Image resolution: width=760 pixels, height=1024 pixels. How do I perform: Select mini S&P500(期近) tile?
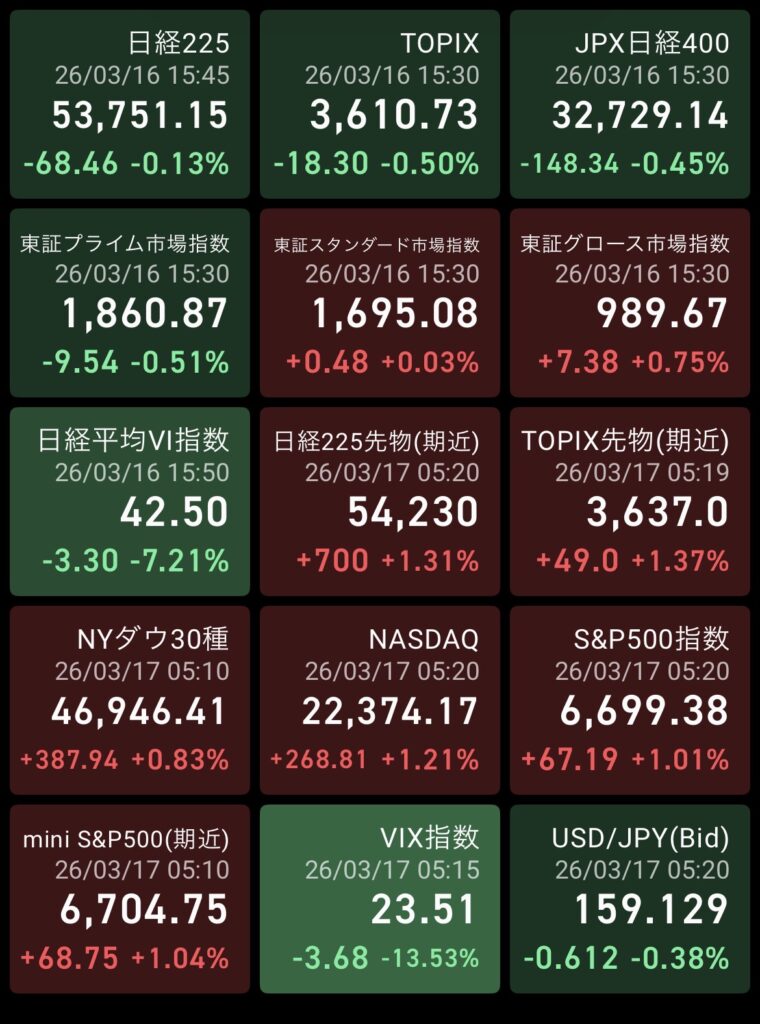point(130,898)
